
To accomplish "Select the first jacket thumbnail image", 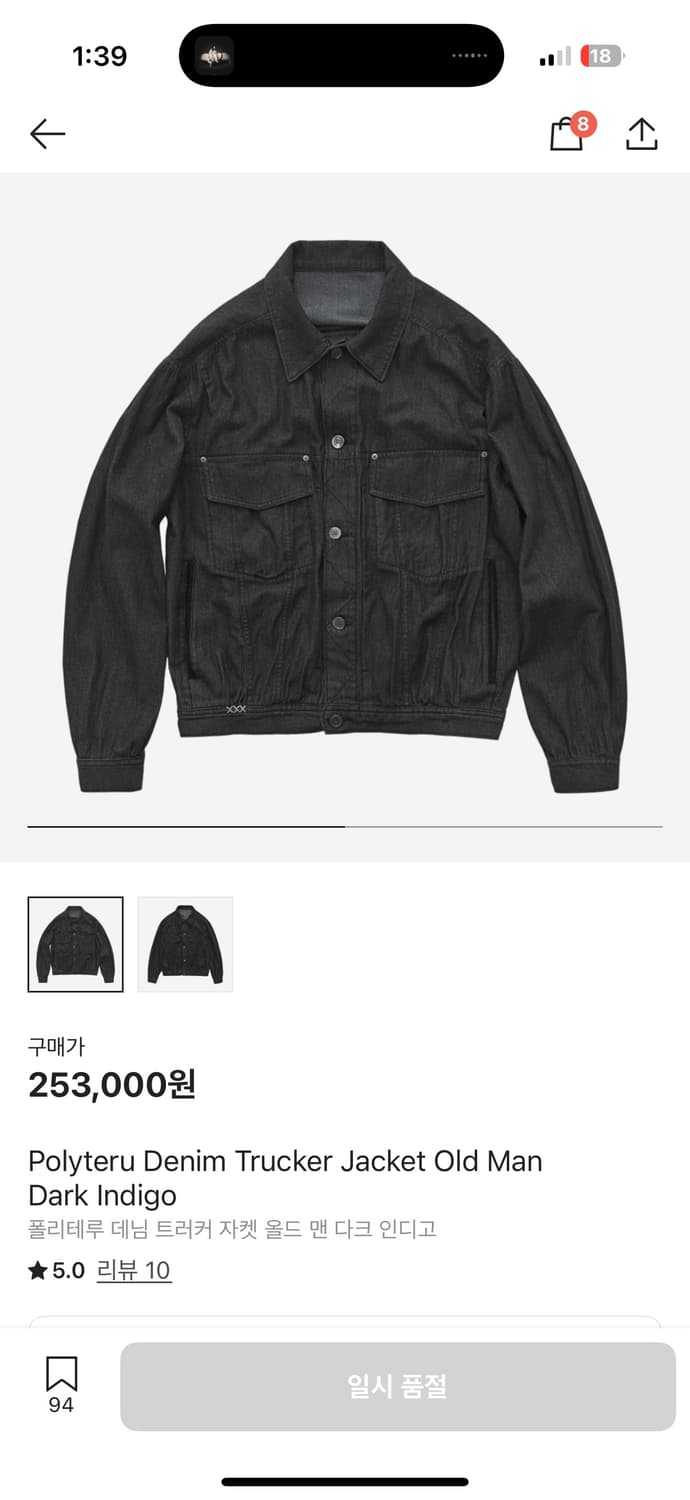I will coord(75,944).
